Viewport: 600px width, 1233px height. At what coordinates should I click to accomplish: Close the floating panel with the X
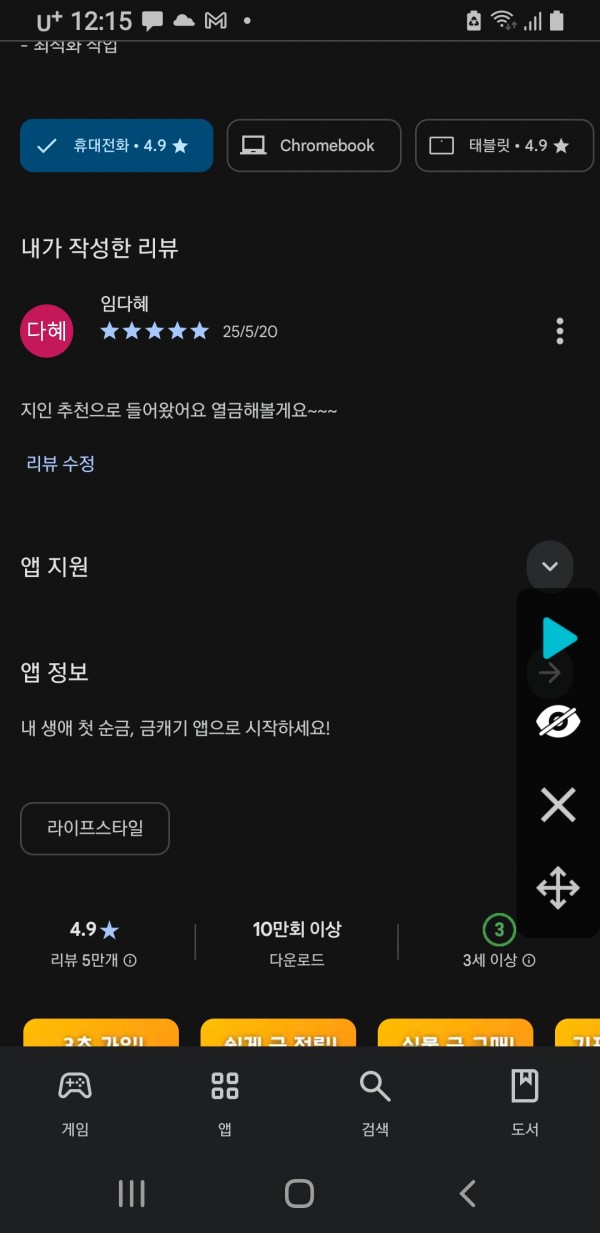558,804
